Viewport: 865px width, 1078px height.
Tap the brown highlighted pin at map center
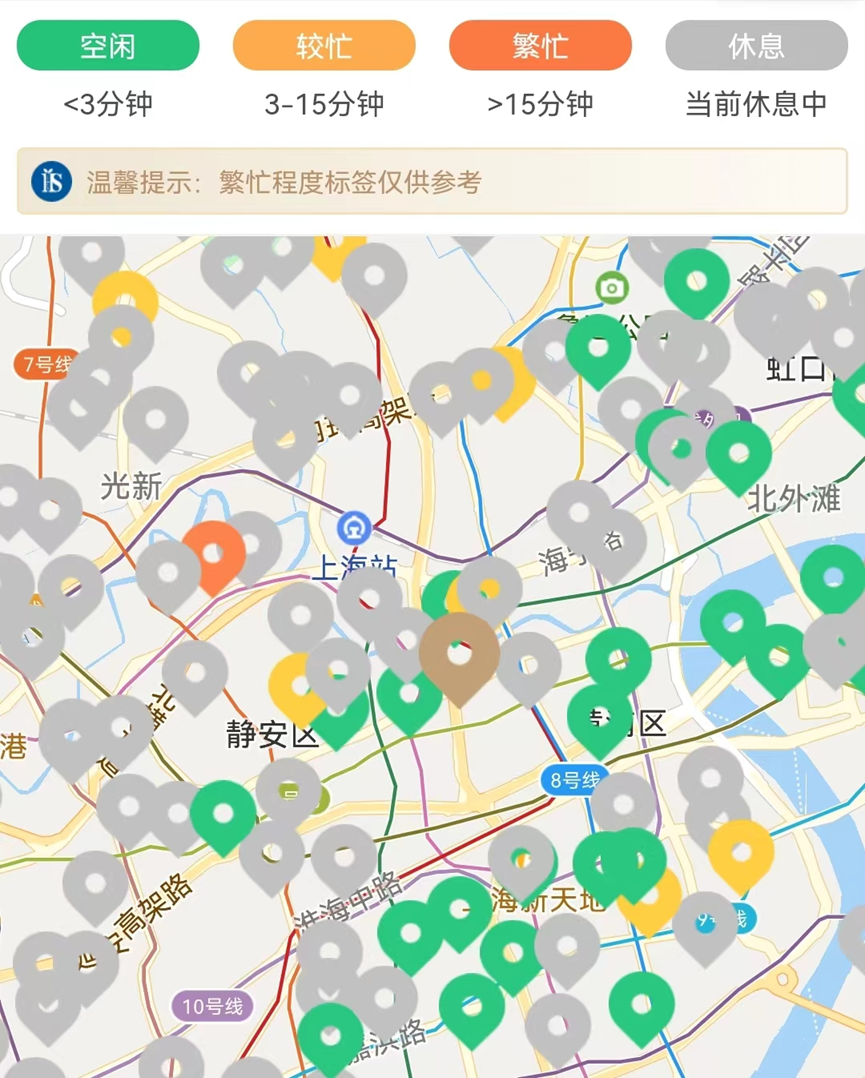[x=459, y=651]
